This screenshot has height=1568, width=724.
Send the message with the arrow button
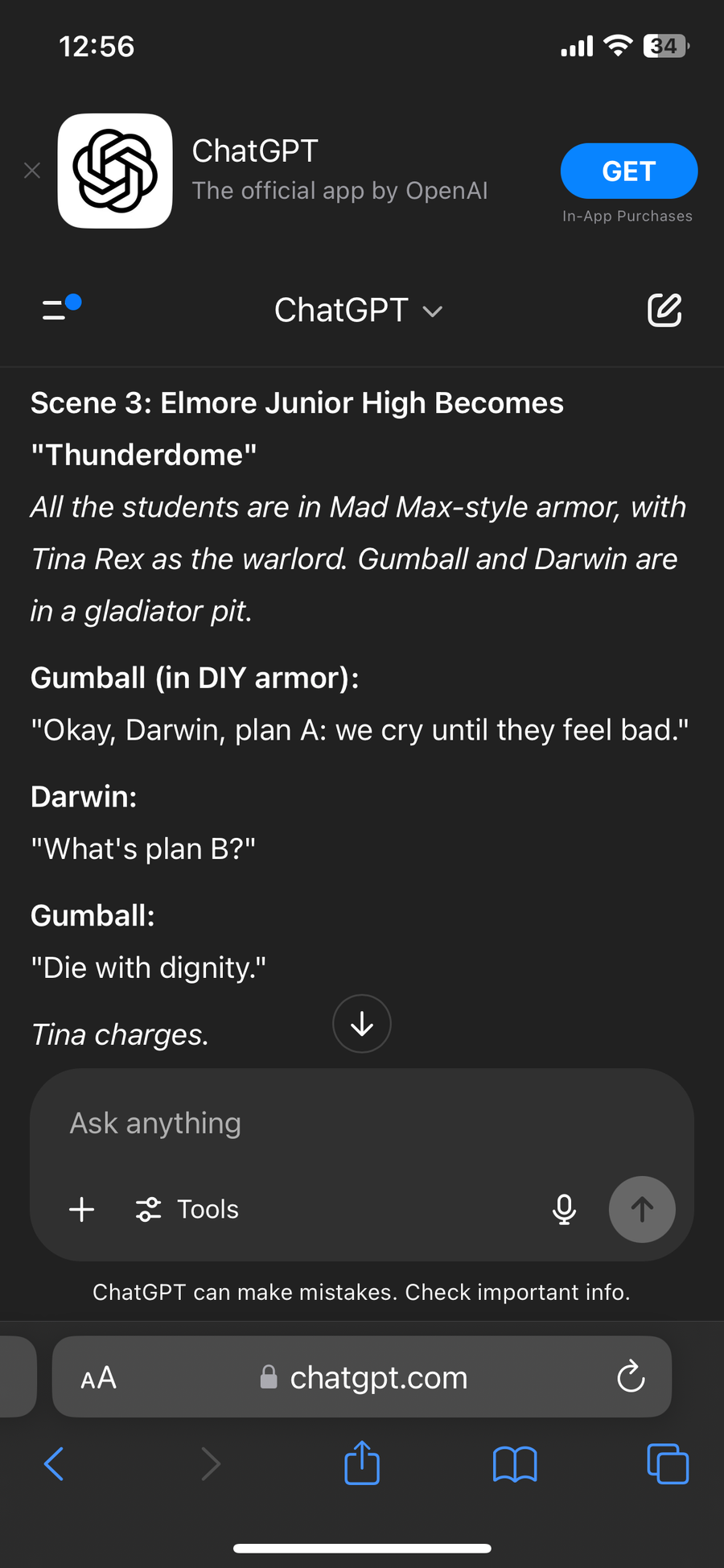pos(642,1209)
